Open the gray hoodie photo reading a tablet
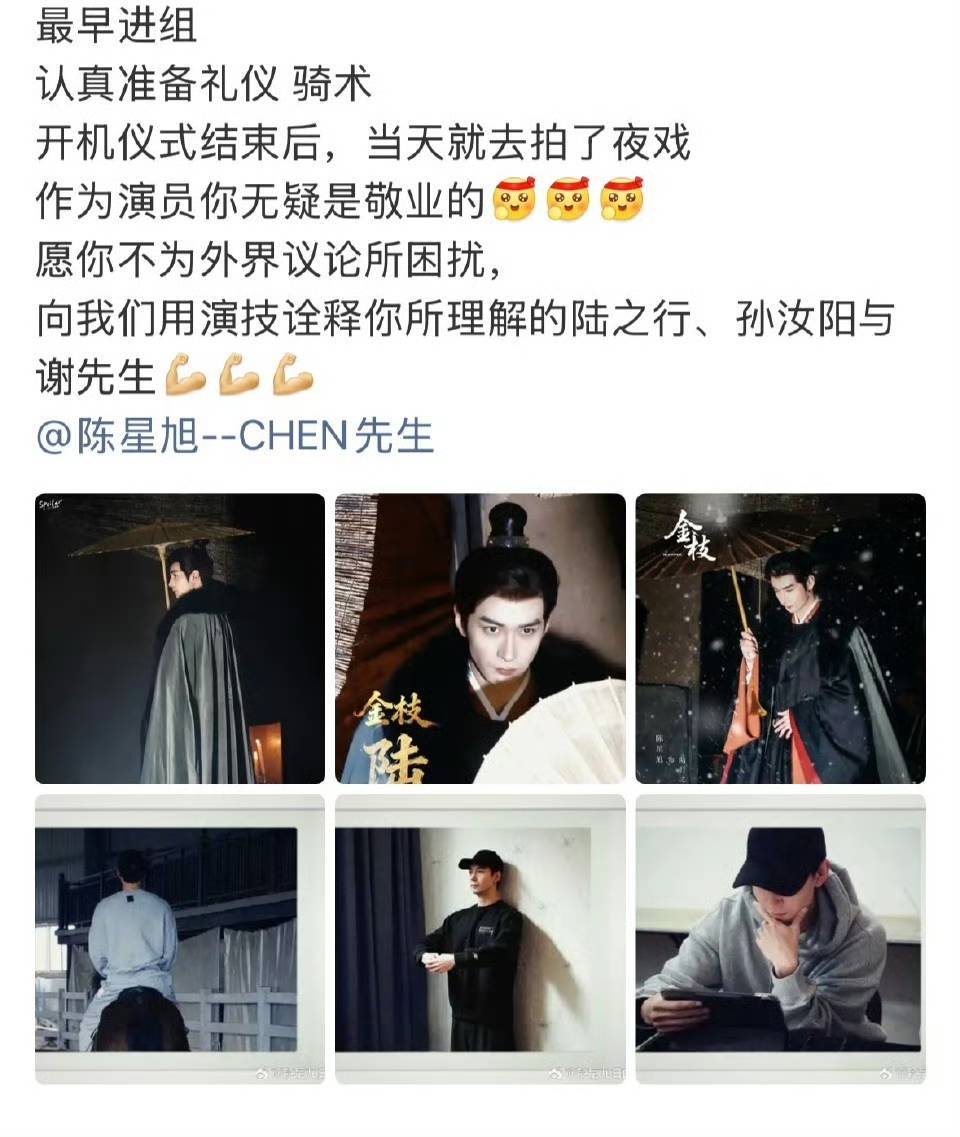This screenshot has height=1137, width=960. 780,938
